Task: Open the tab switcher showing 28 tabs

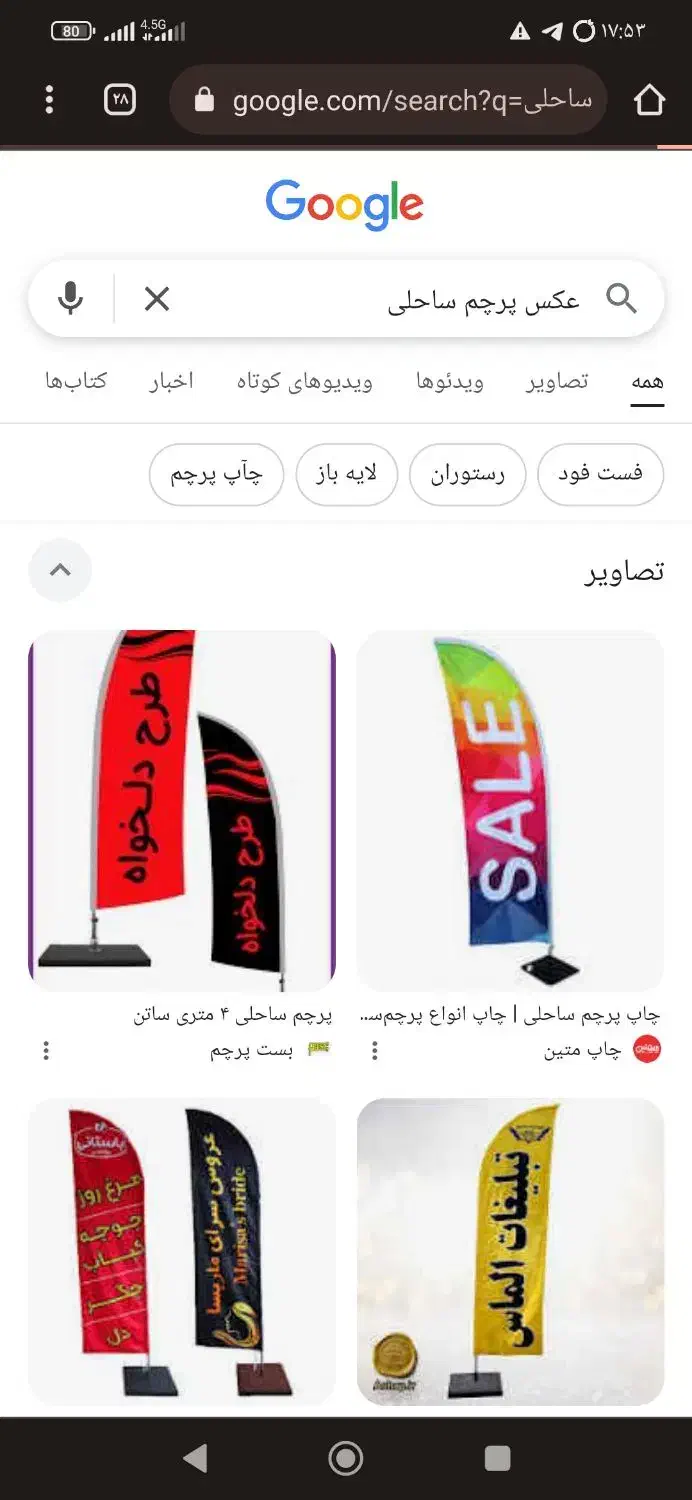Action: click(120, 100)
